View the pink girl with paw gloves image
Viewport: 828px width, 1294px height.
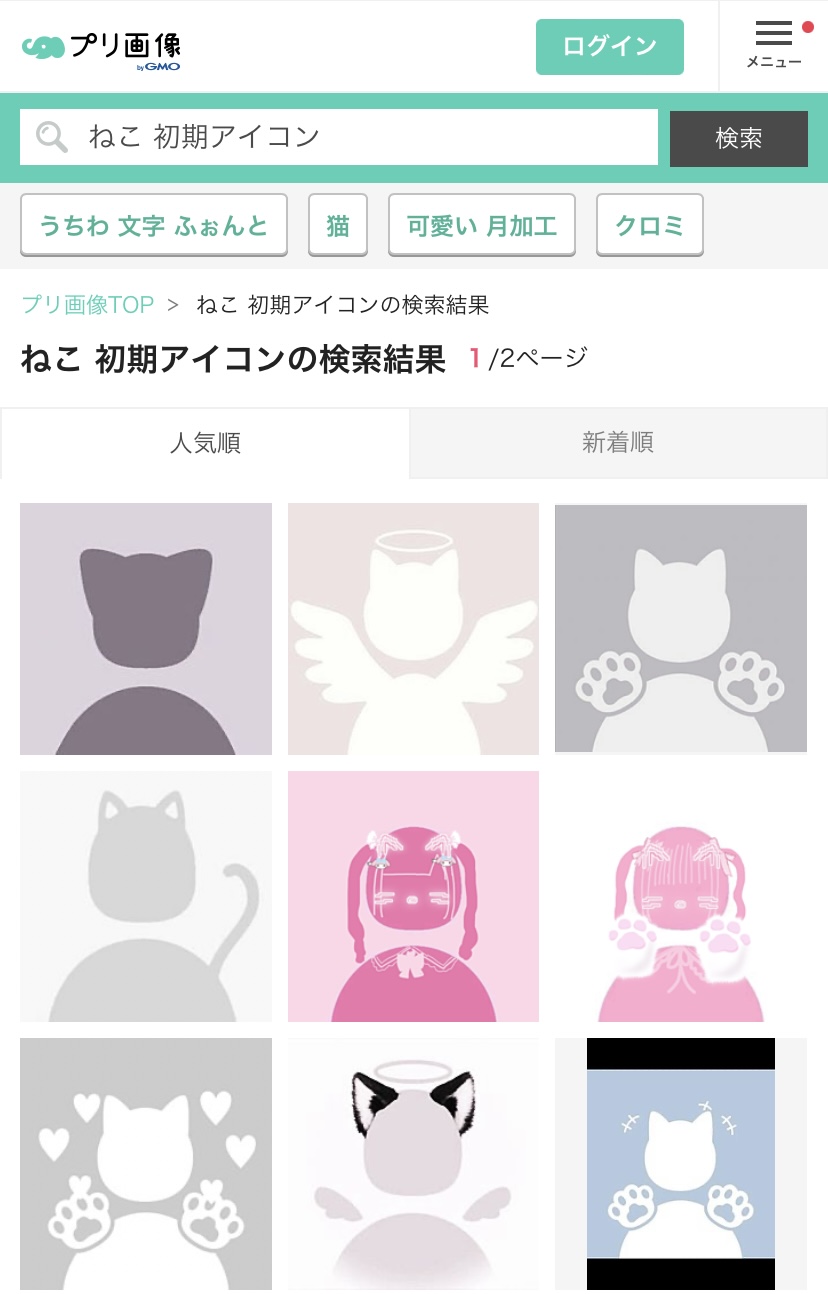680,896
